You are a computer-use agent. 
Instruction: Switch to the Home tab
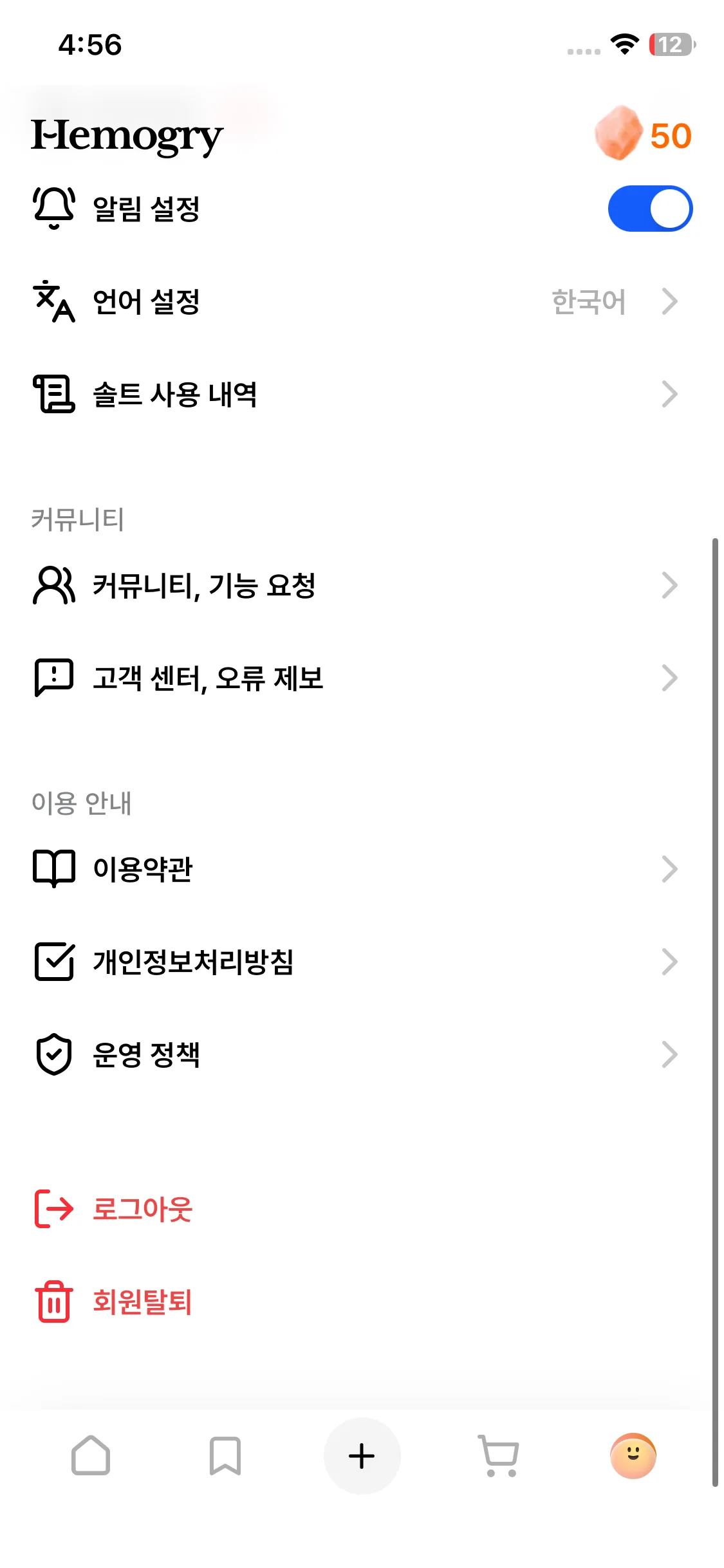[x=91, y=1456]
